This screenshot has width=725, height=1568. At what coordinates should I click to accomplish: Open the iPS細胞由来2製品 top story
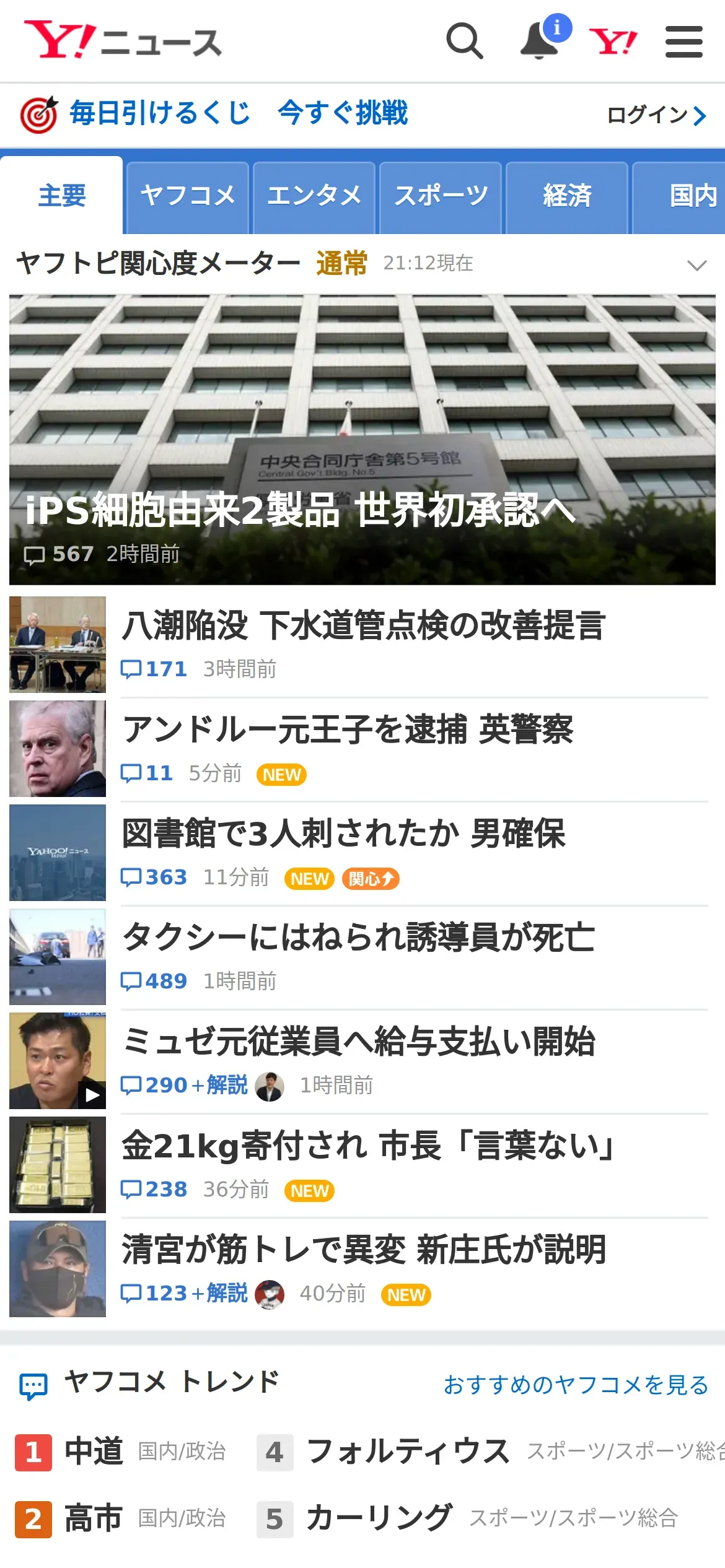[362, 440]
